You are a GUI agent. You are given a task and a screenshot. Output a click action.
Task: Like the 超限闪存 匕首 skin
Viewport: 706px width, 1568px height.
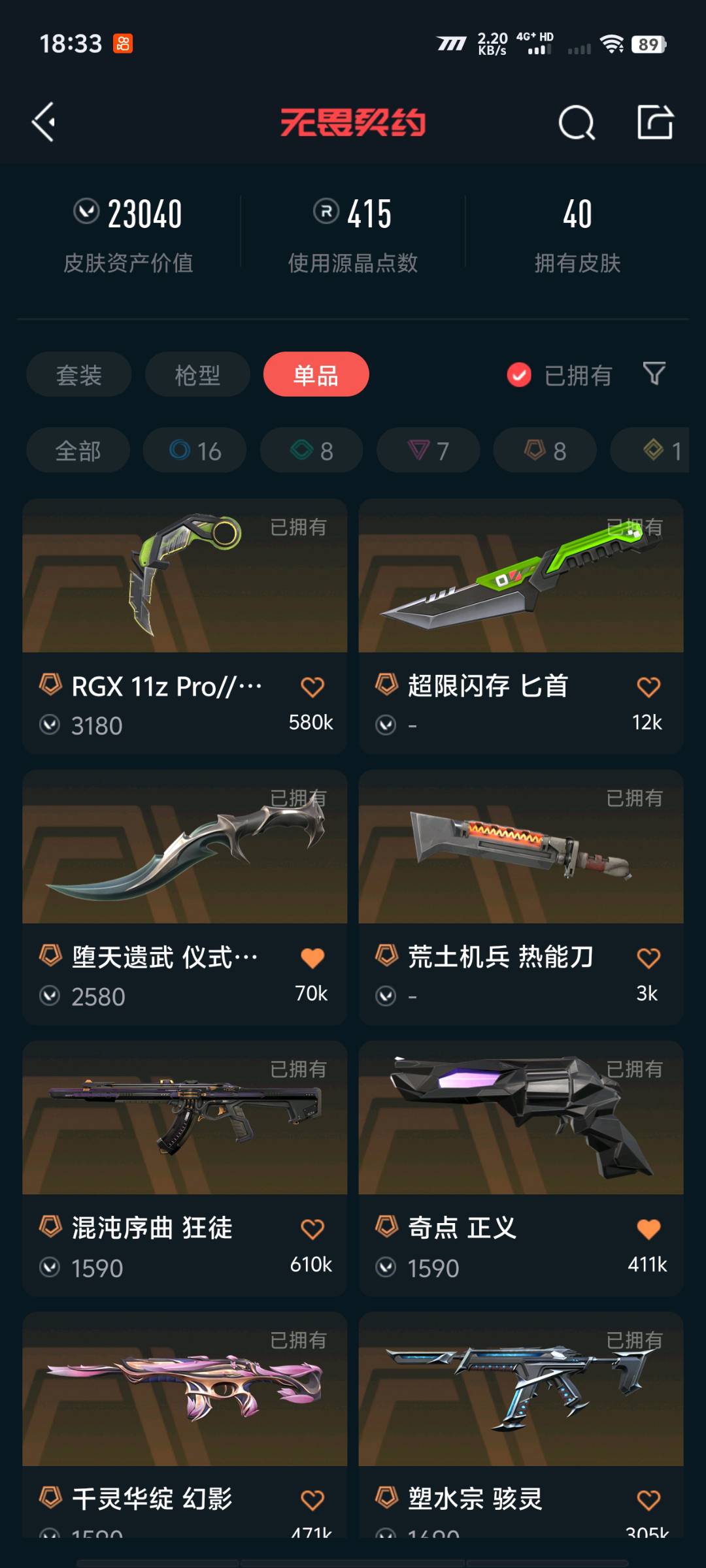(x=648, y=687)
